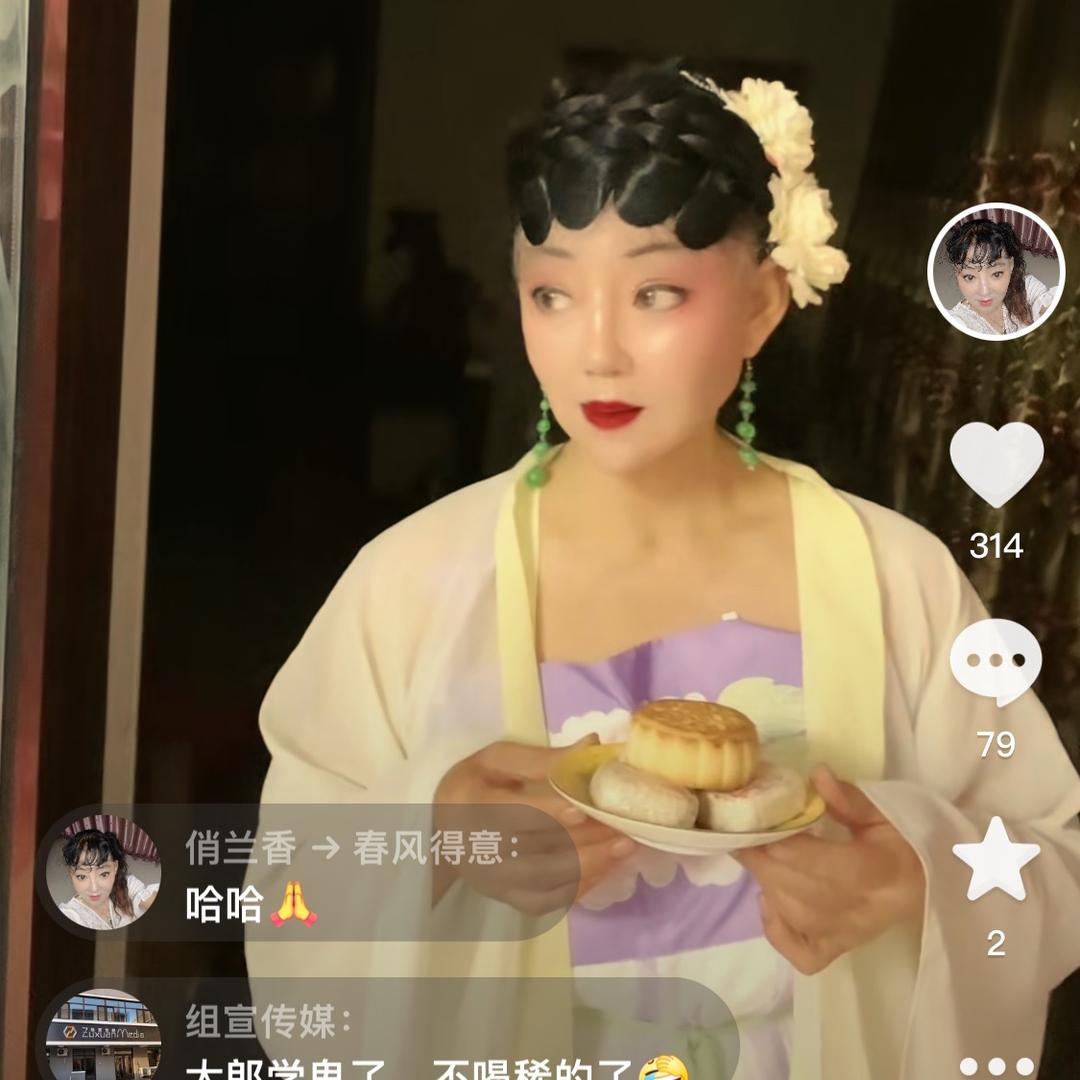Tap 俏兰香's avatar in the comment
This screenshot has height=1080, width=1080.
click(104, 873)
